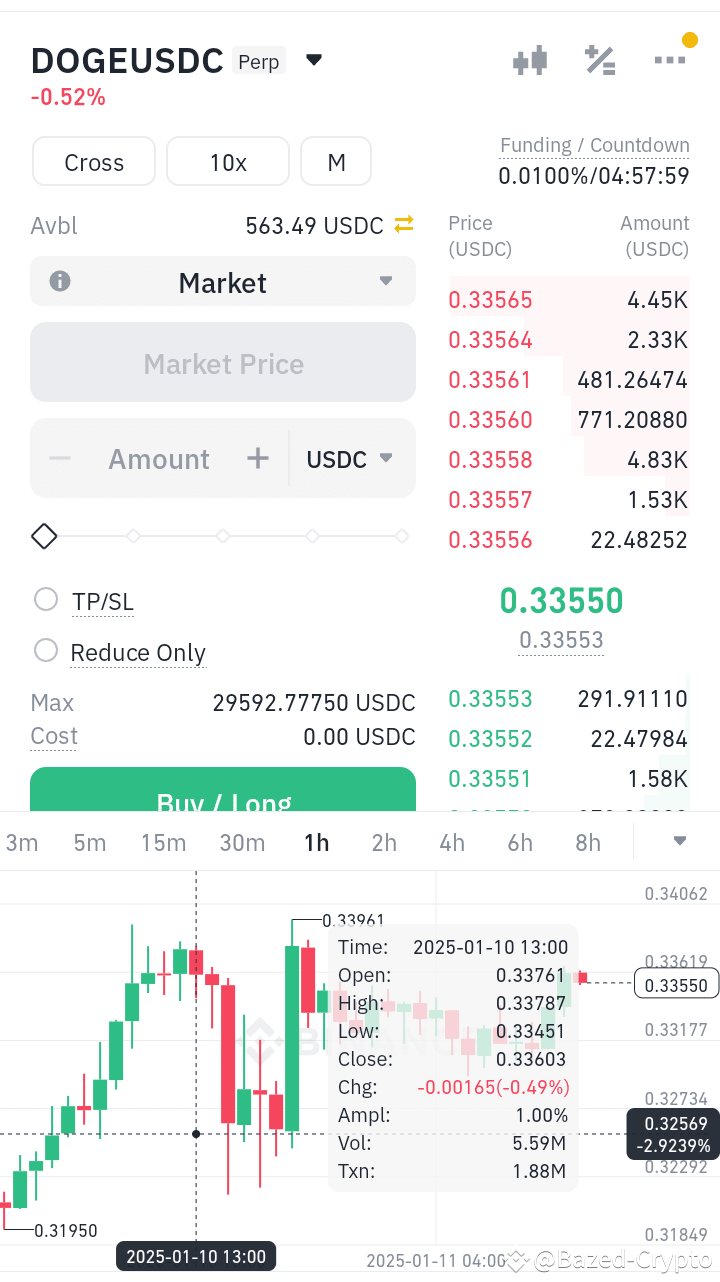Click the Market Price input field
720x1282 pixels.
tap(222, 362)
